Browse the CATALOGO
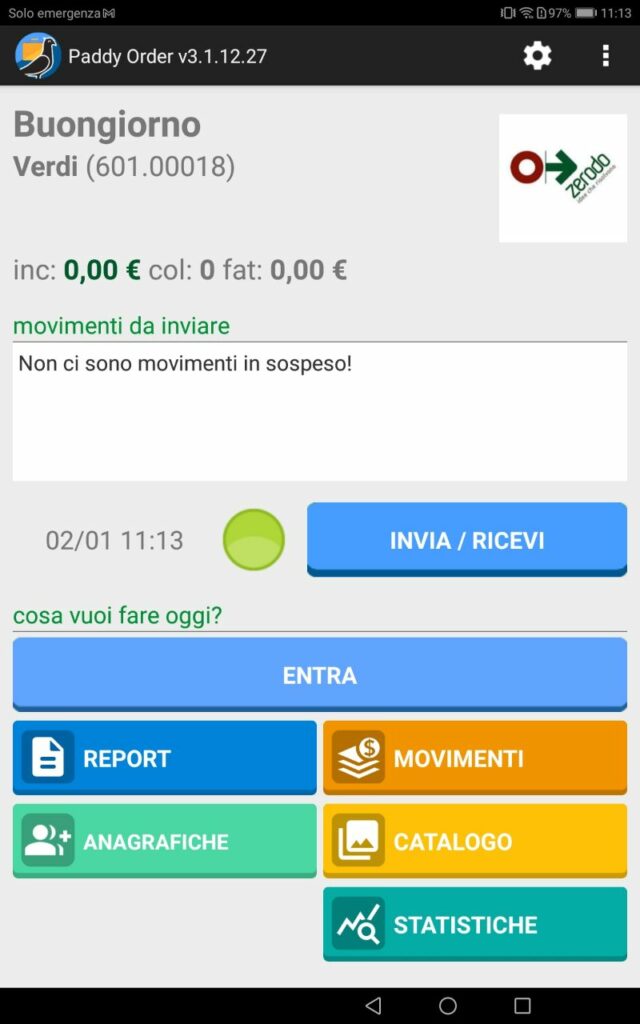This screenshot has width=640, height=1024. pyautogui.click(x=475, y=841)
